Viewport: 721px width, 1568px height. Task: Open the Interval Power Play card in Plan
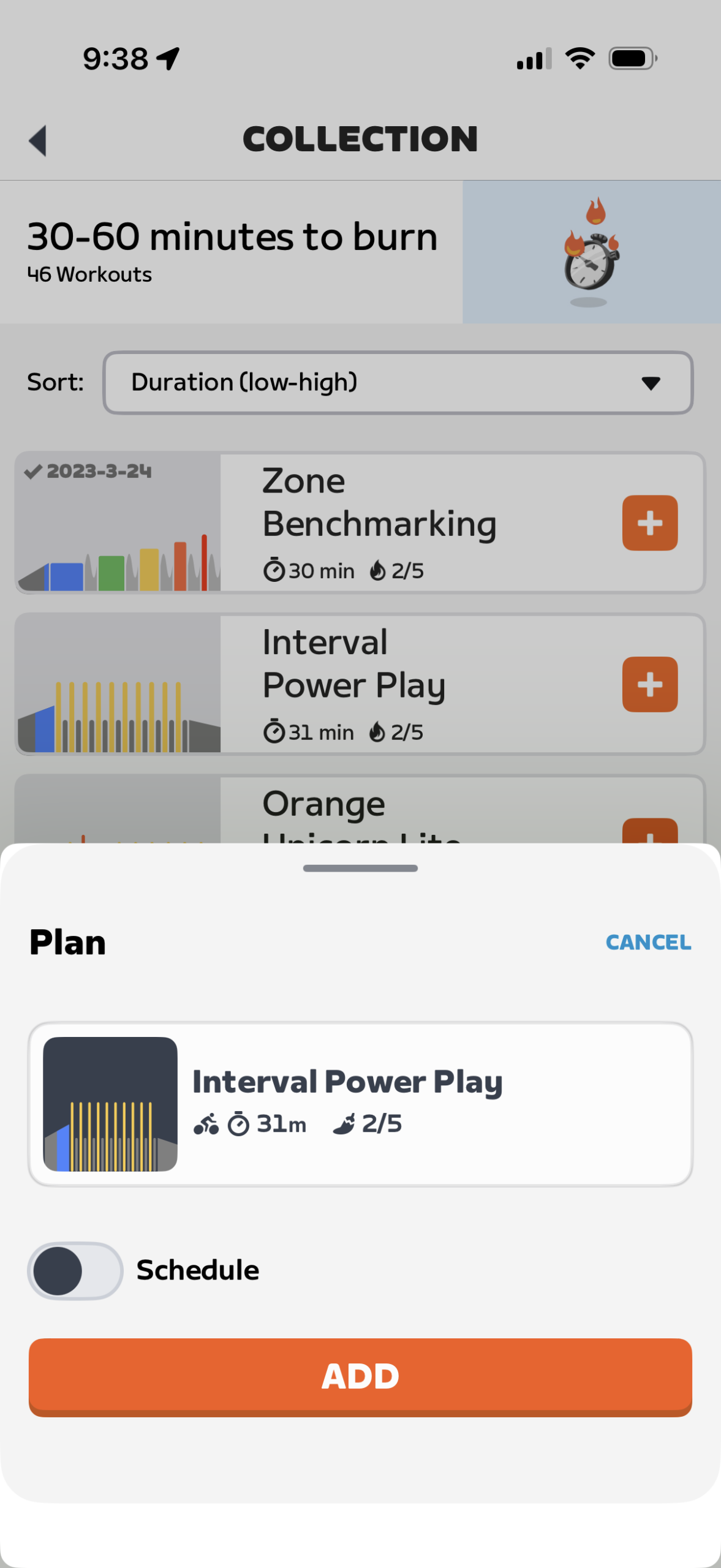(360, 1104)
